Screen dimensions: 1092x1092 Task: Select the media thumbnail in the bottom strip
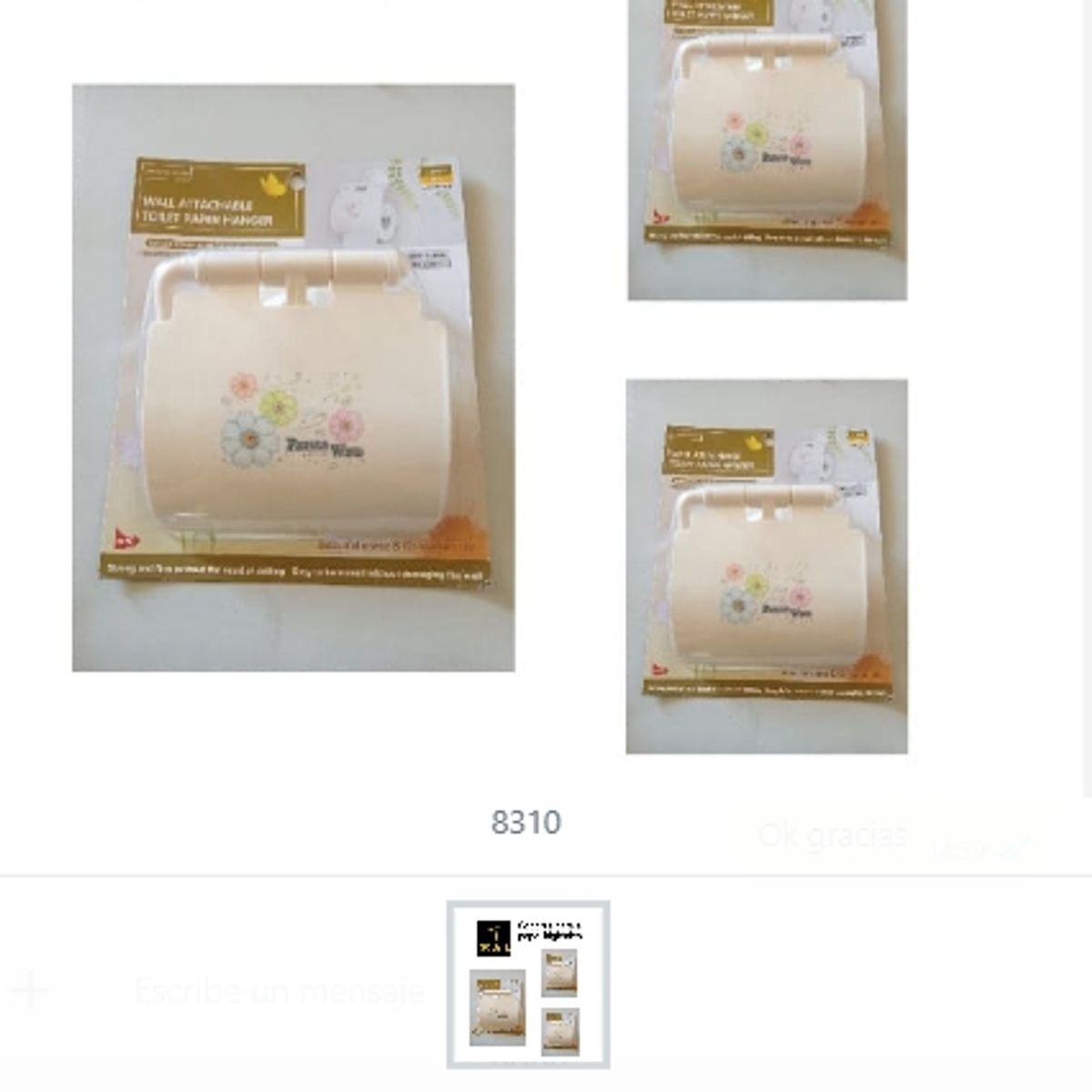click(528, 985)
